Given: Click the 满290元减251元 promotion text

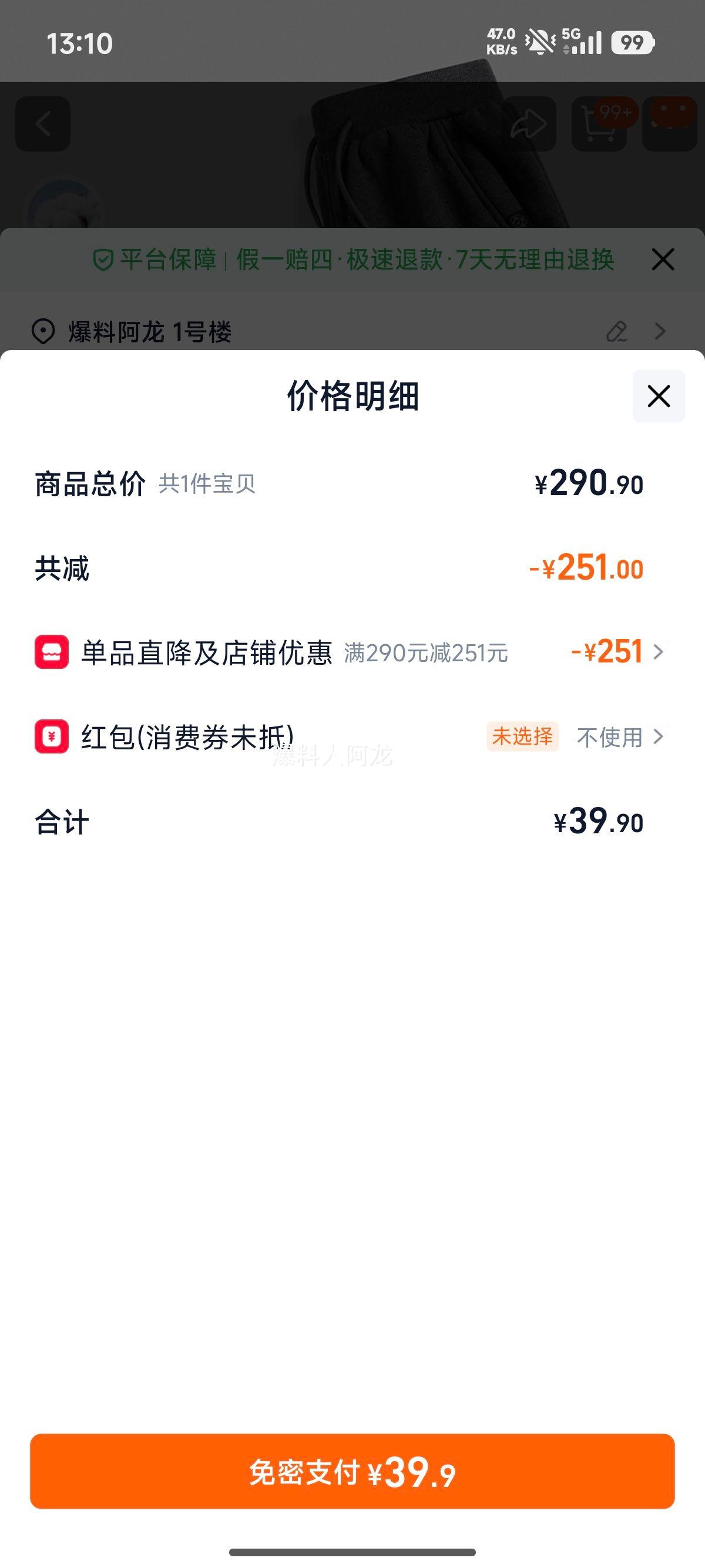Looking at the screenshot, I should [x=427, y=654].
